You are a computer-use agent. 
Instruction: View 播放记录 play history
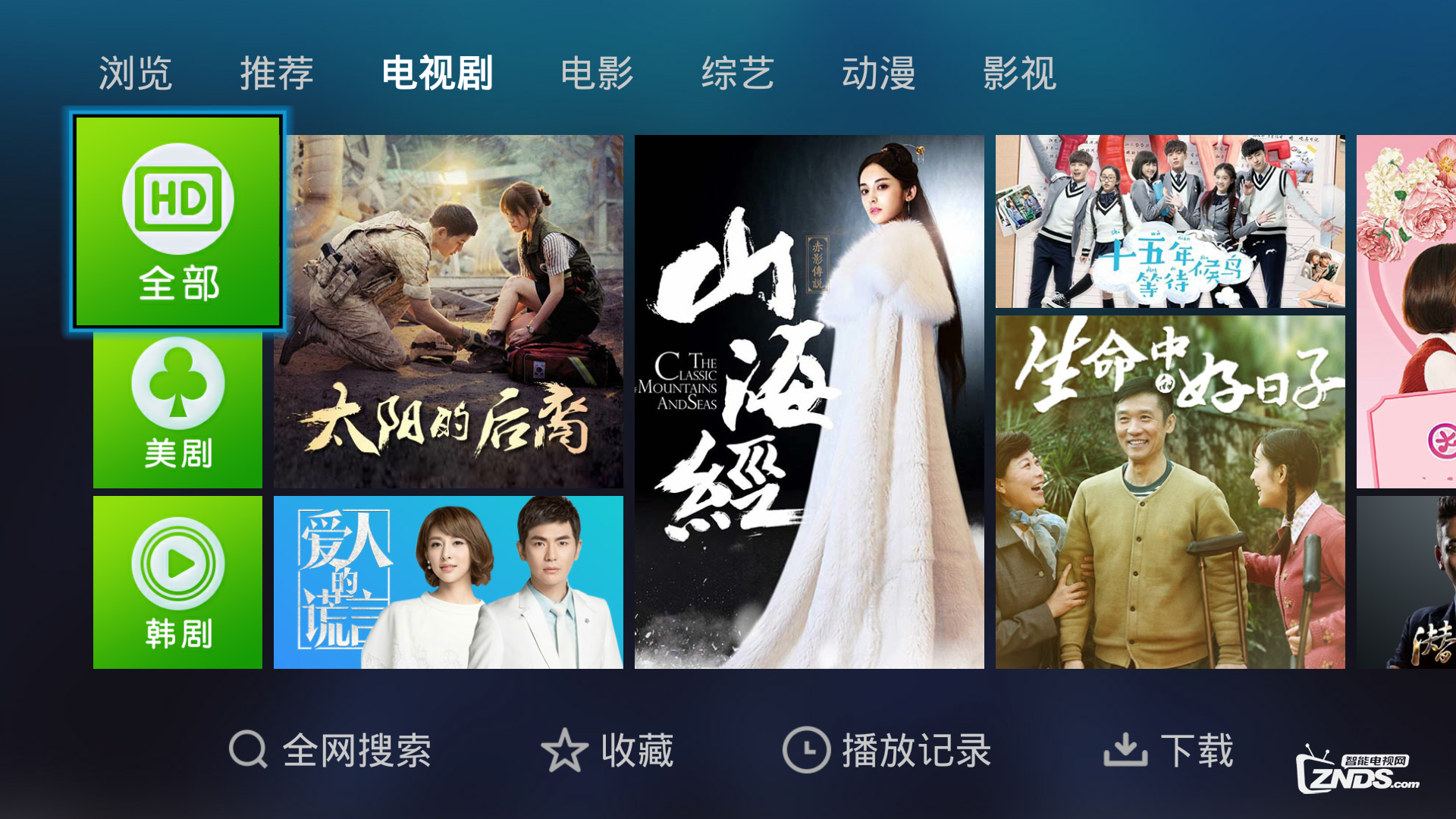pos(887,750)
